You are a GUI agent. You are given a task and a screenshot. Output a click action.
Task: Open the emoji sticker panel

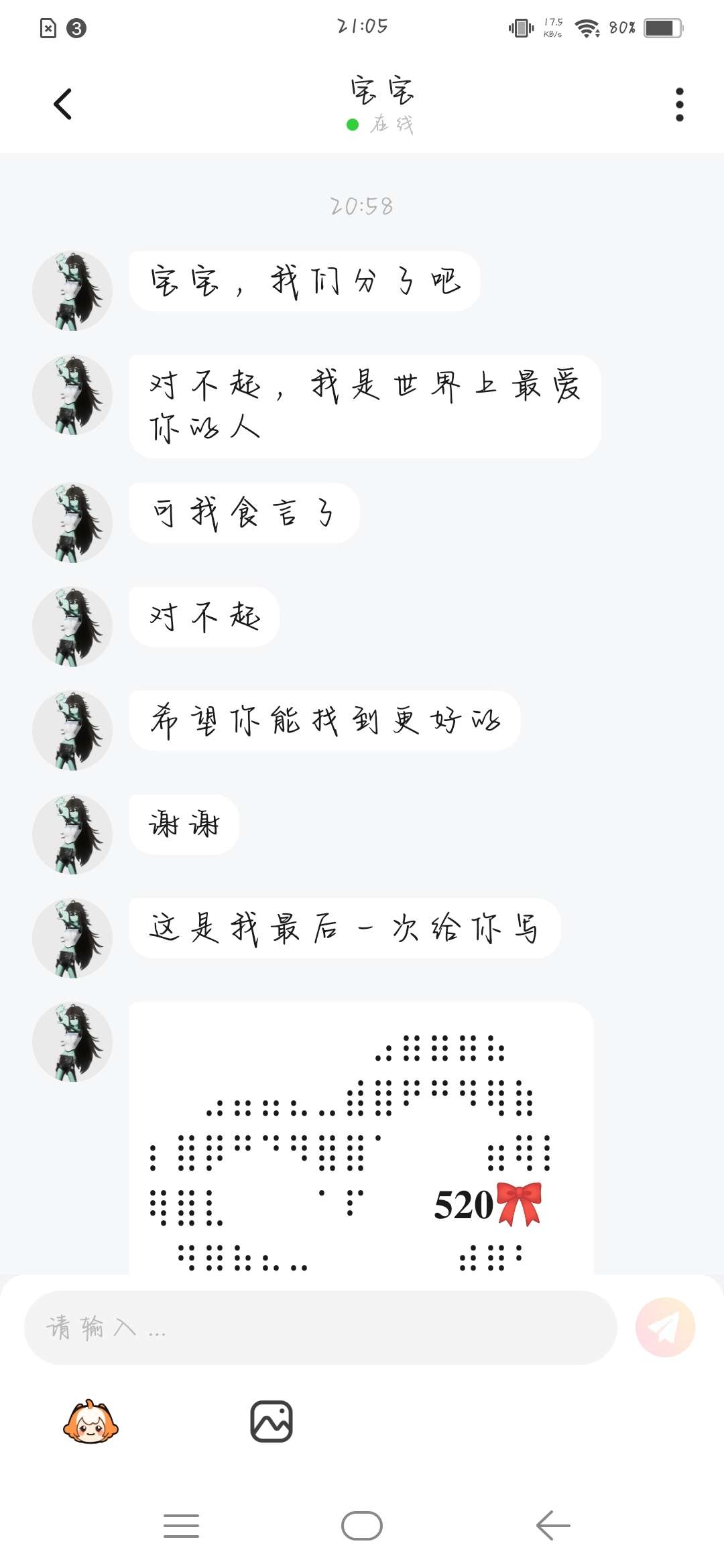[x=90, y=1421]
